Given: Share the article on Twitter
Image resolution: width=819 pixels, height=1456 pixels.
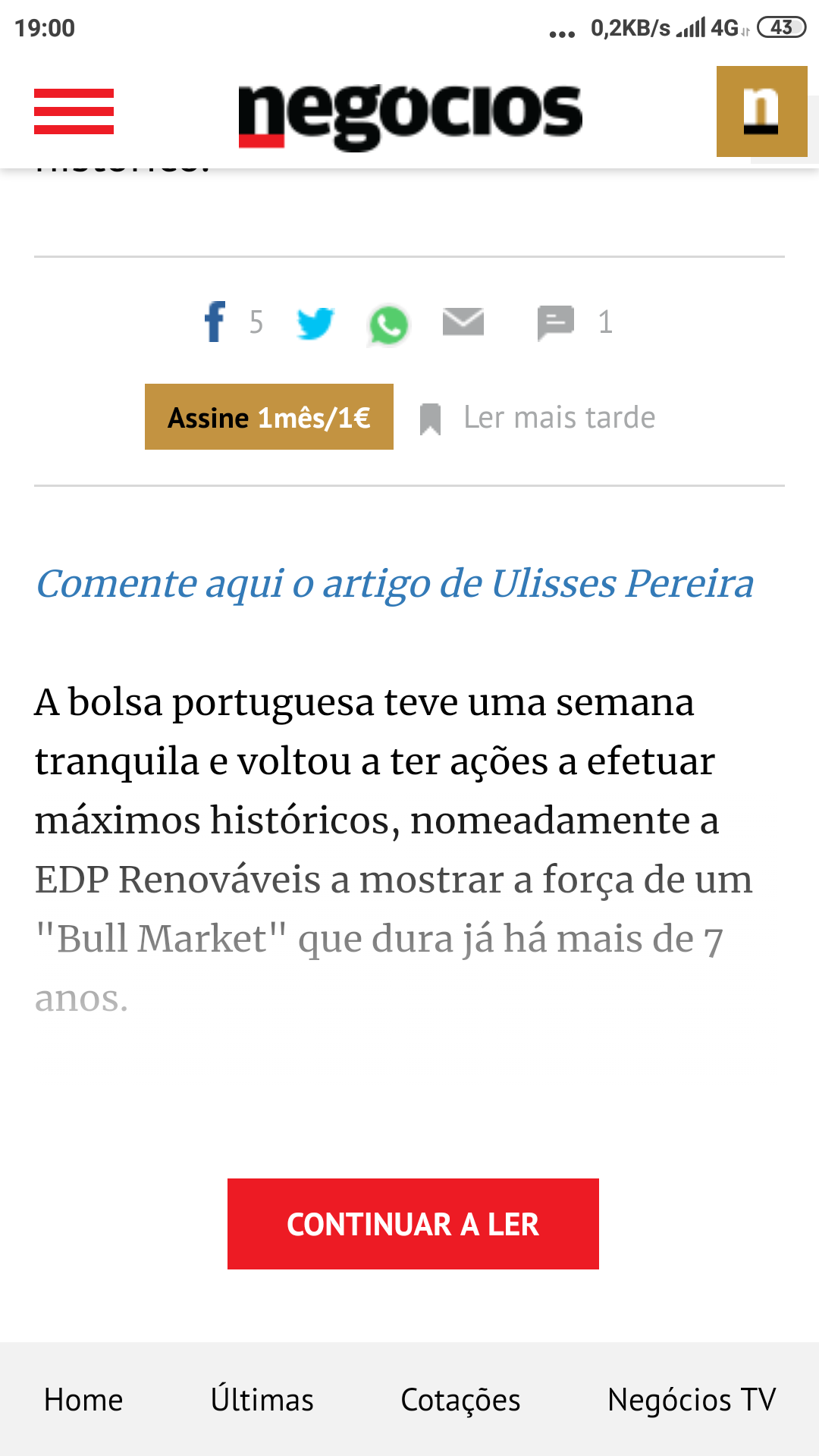Looking at the screenshot, I should pyautogui.click(x=315, y=323).
